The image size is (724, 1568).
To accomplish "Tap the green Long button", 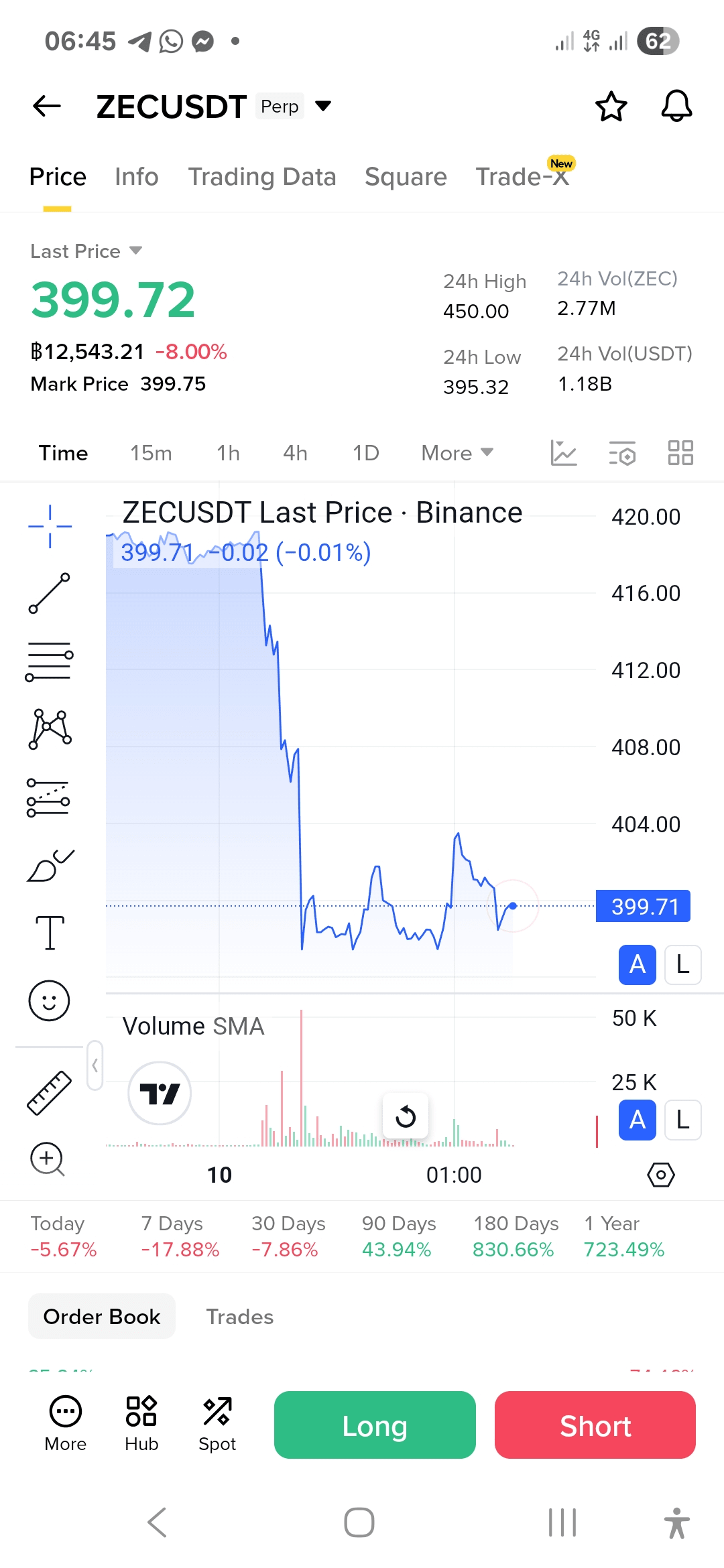I will click(x=375, y=1425).
